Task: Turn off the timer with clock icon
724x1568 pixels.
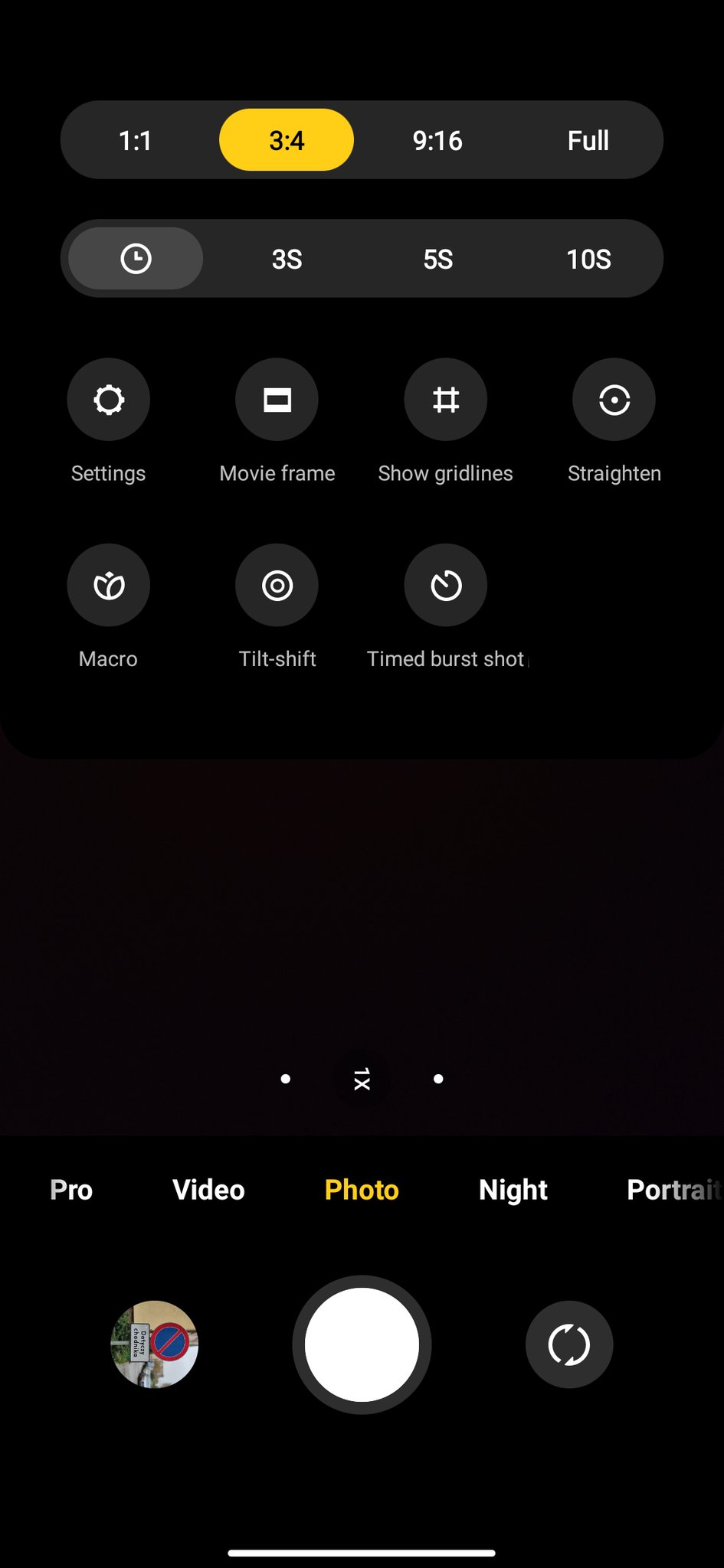Action: pyautogui.click(x=136, y=259)
